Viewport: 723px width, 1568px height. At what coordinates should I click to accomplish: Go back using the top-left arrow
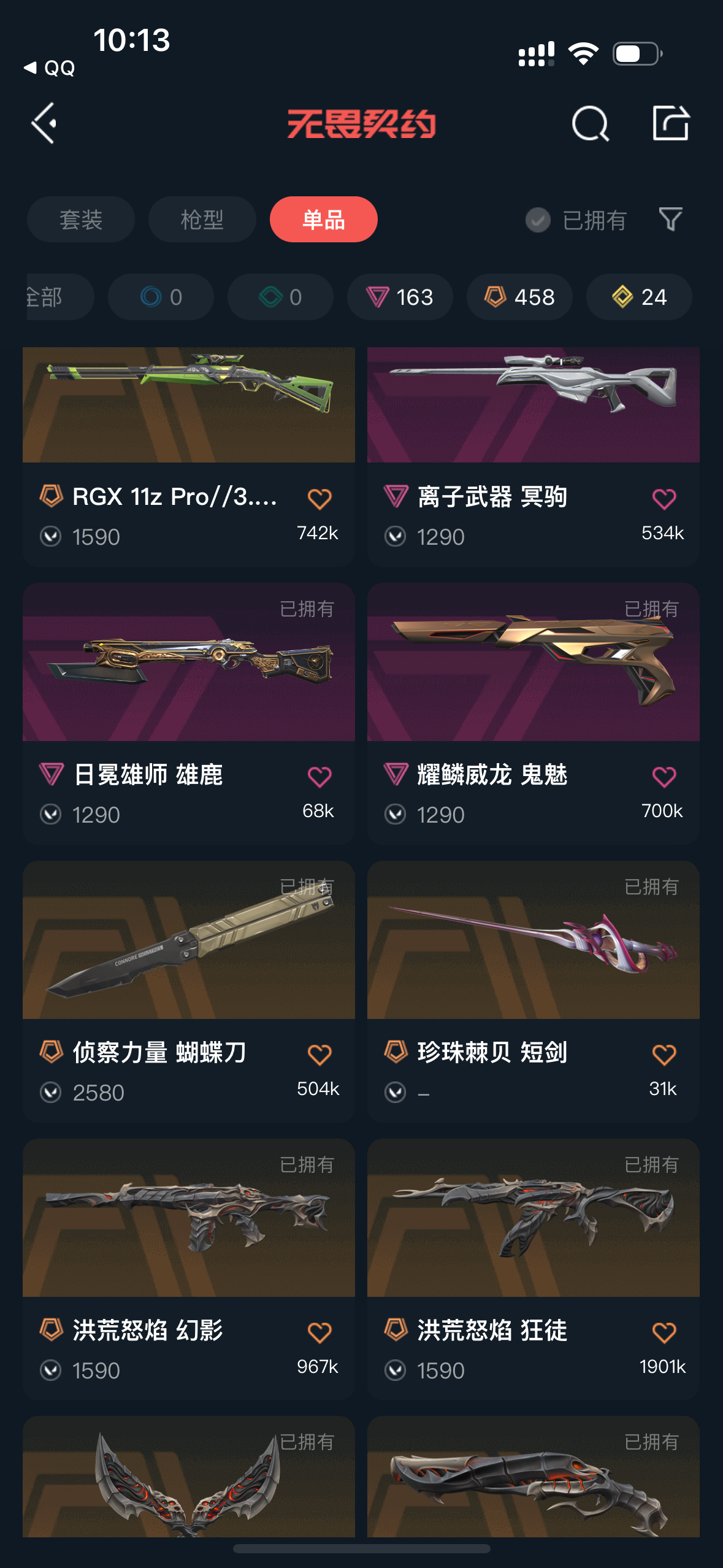44,123
